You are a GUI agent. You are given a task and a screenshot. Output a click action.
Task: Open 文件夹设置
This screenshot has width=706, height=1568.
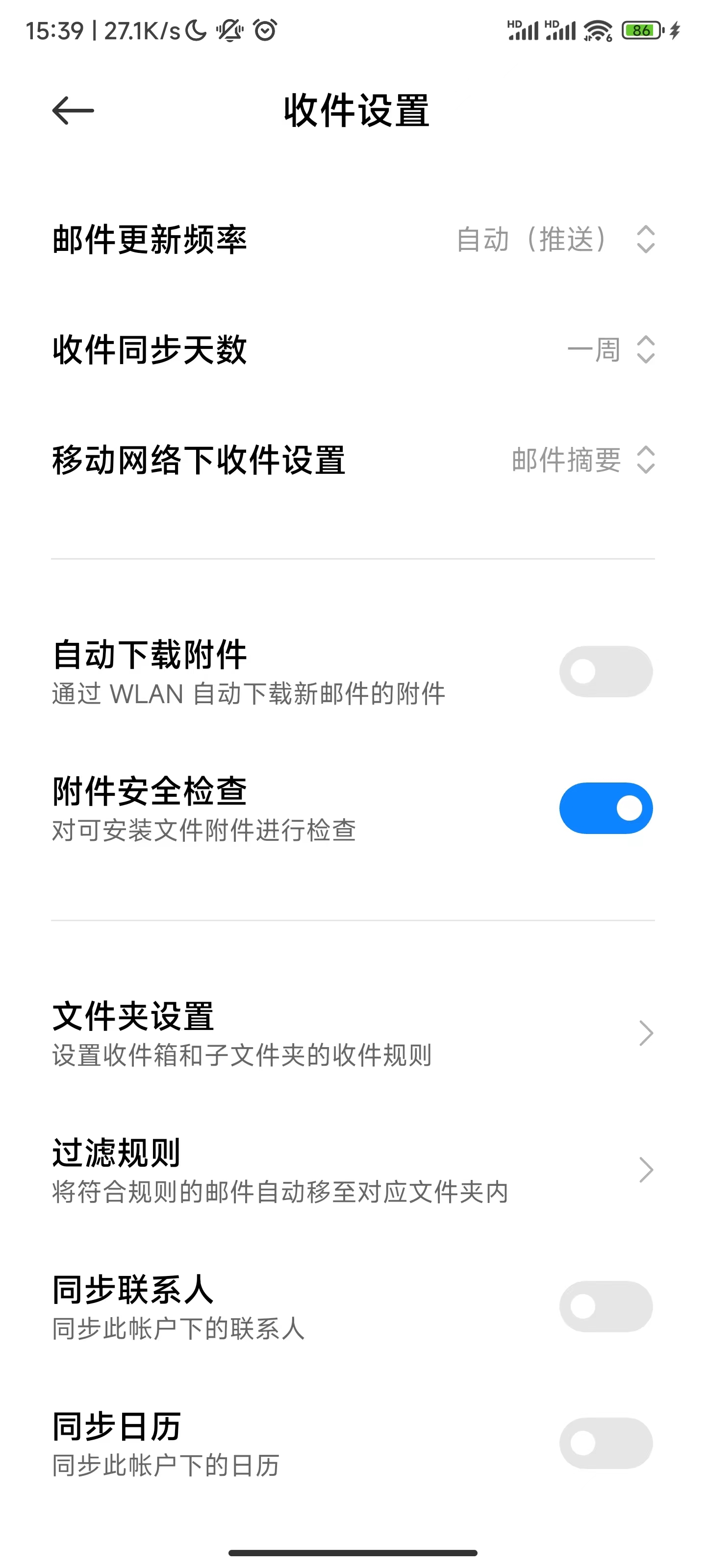(x=353, y=1033)
